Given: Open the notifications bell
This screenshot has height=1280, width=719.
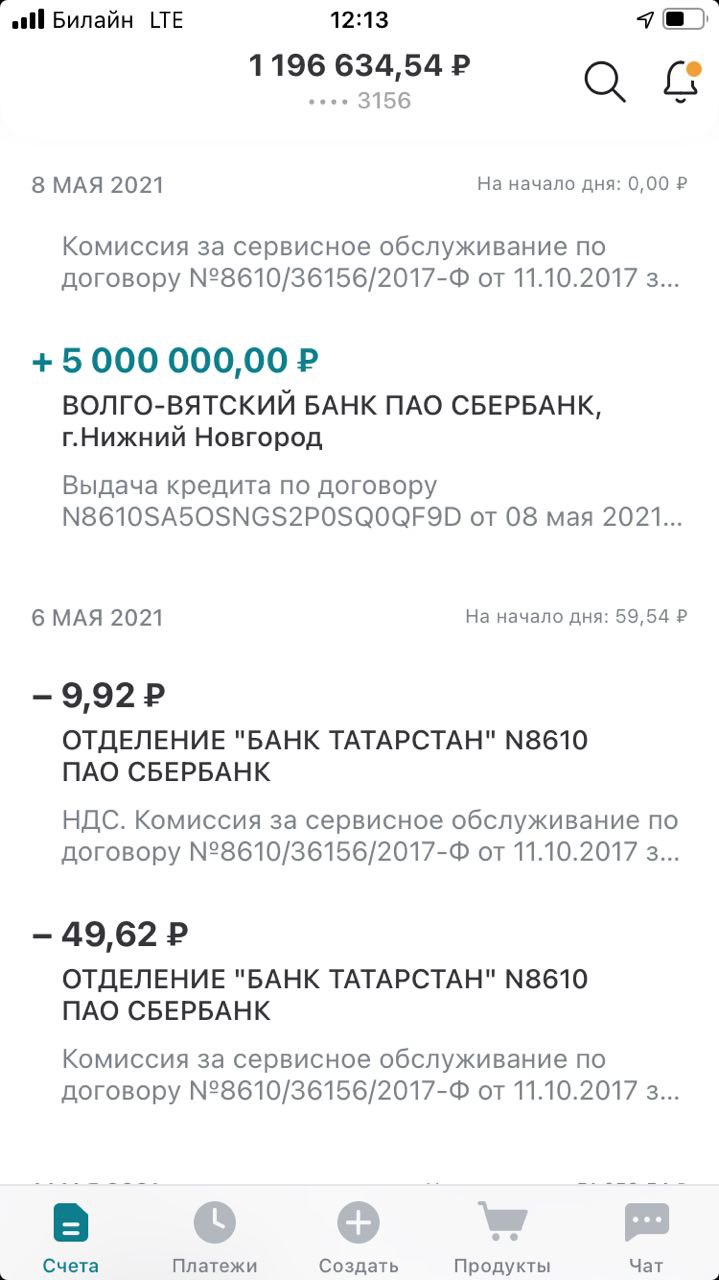Looking at the screenshot, I should point(681,82).
